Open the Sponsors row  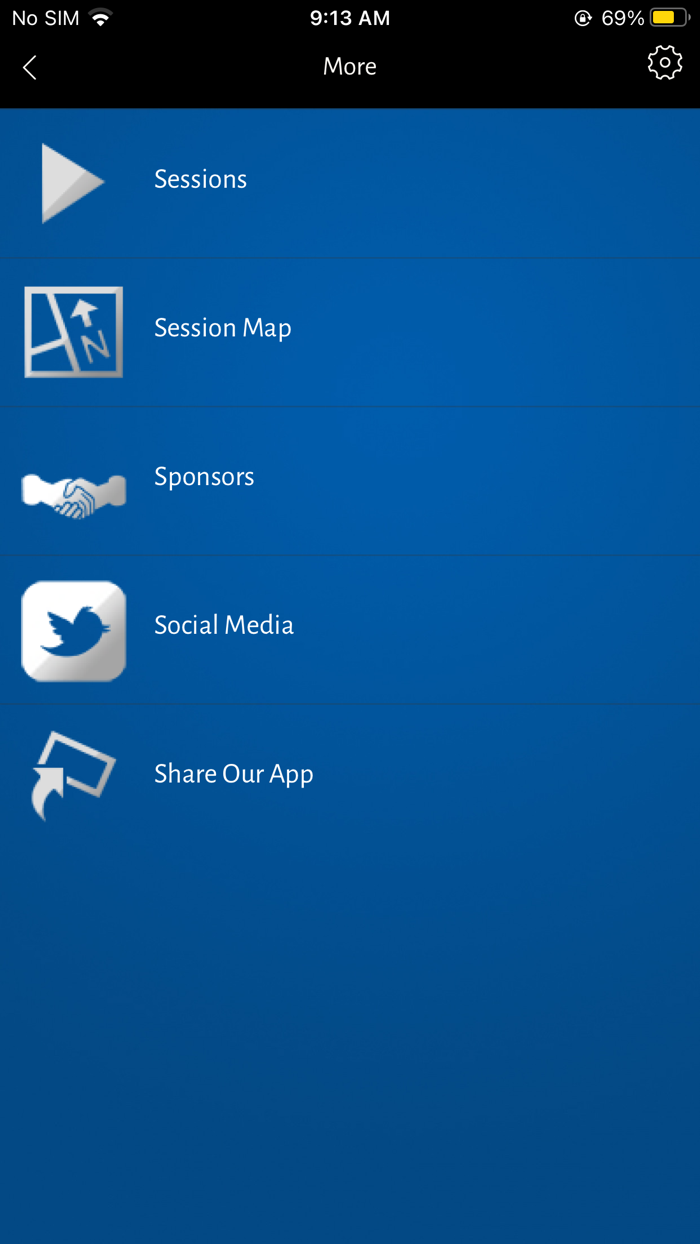point(204,478)
